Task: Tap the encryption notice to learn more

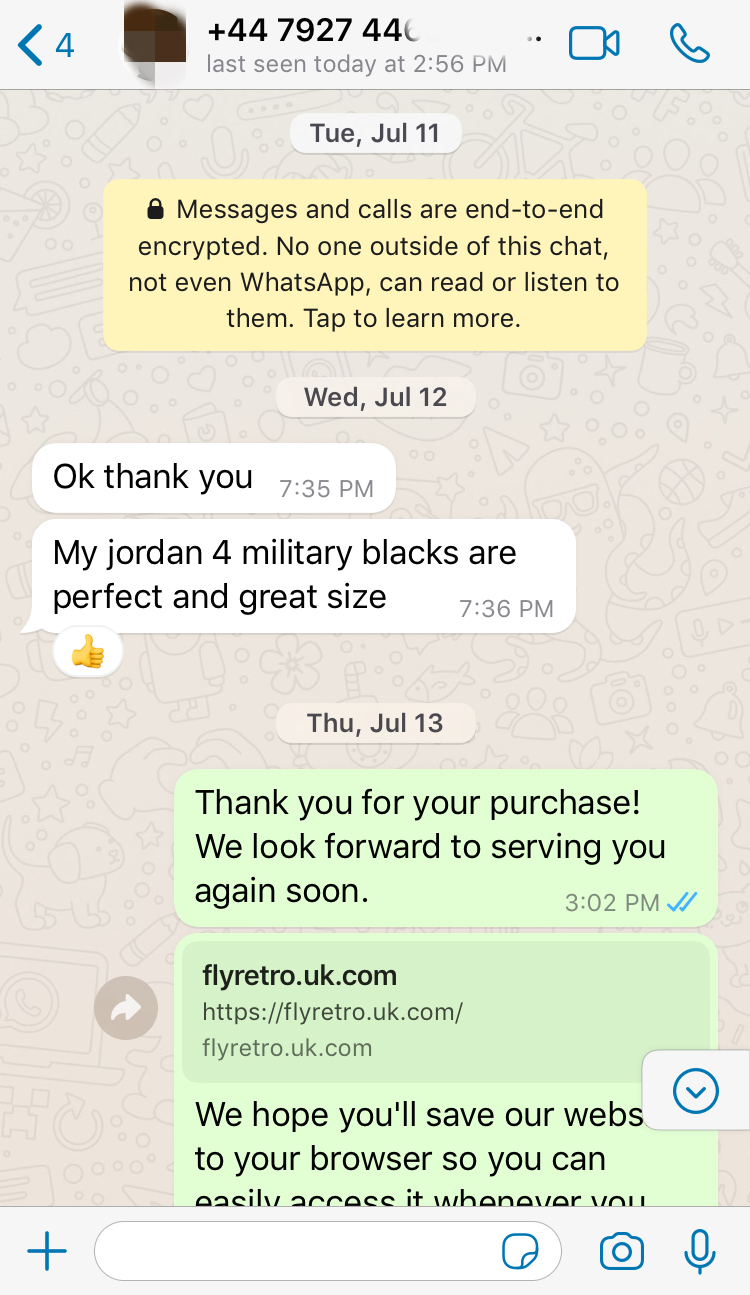Action: [x=375, y=265]
